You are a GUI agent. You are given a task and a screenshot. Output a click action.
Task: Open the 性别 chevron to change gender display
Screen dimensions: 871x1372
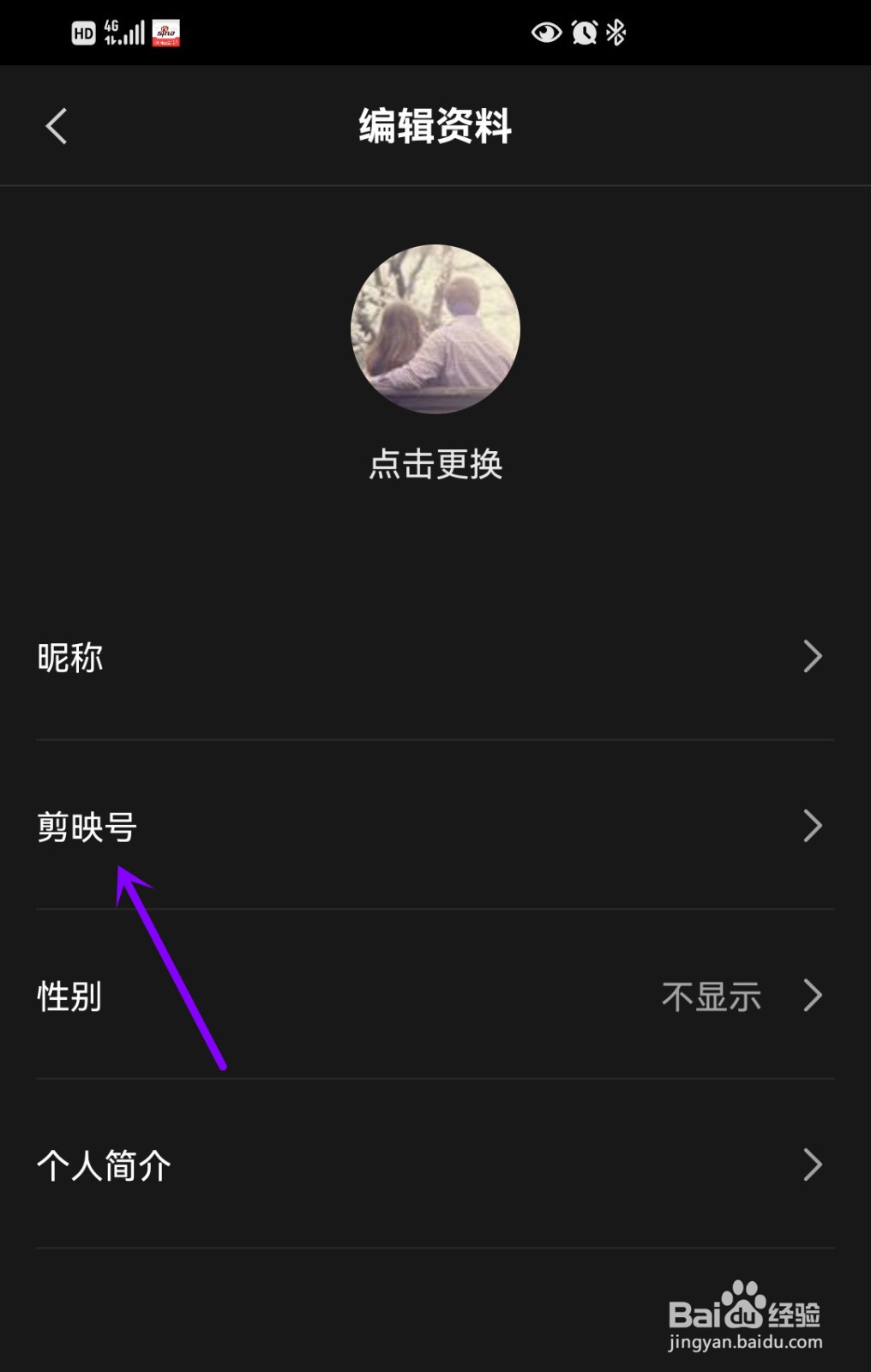coord(814,996)
